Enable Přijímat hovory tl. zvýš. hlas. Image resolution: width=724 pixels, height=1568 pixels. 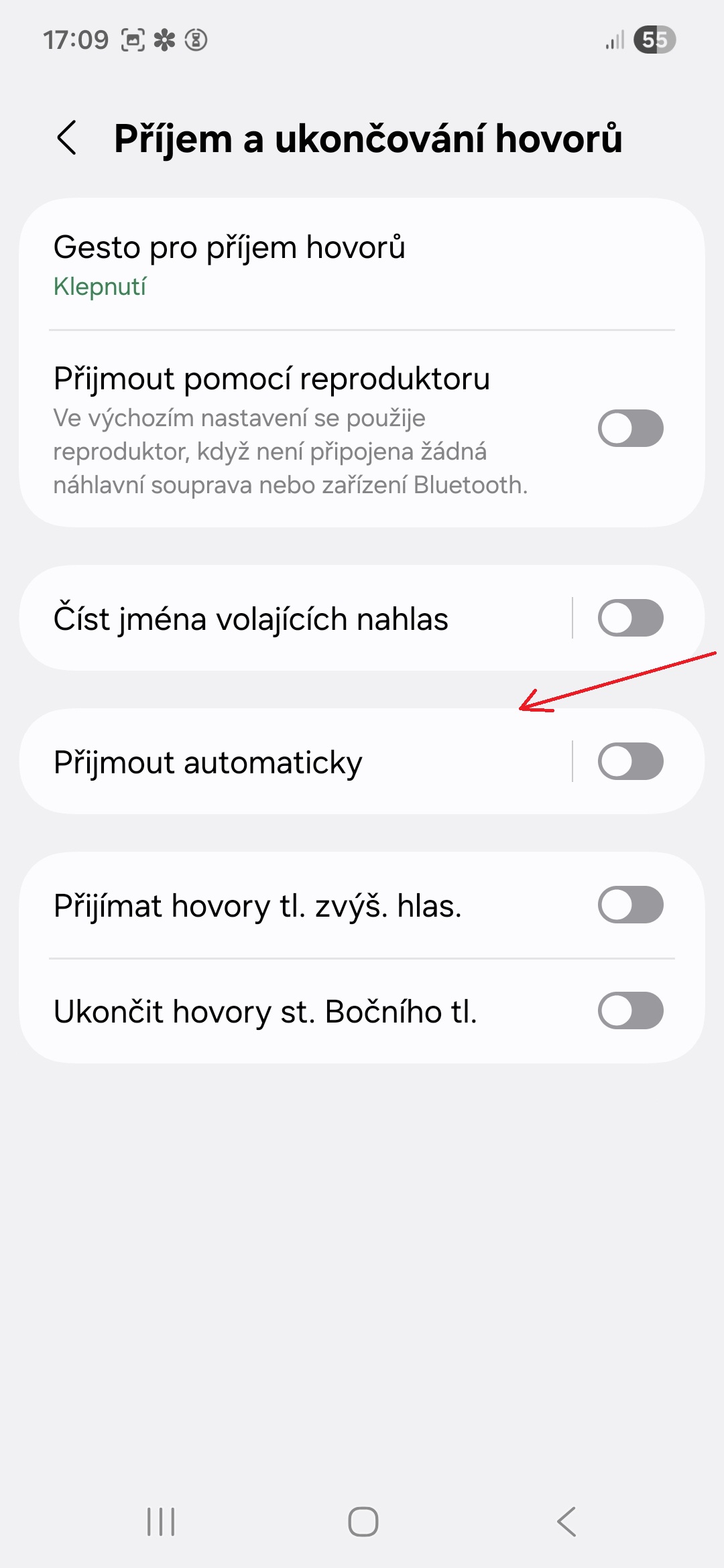(x=630, y=905)
